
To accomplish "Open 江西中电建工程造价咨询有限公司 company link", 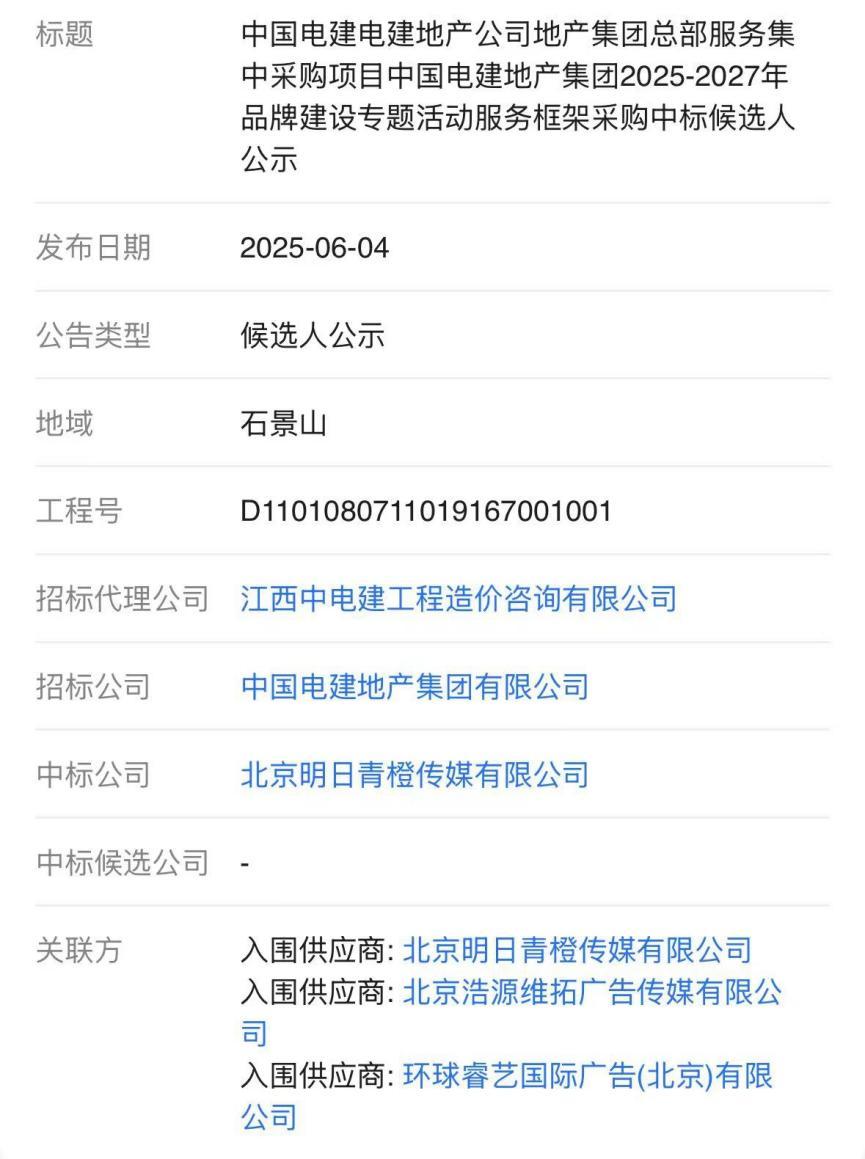I will coord(458,599).
